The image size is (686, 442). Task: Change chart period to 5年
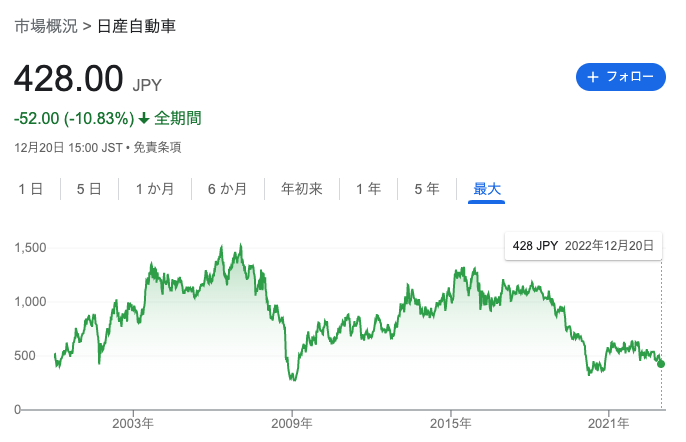(x=426, y=188)
